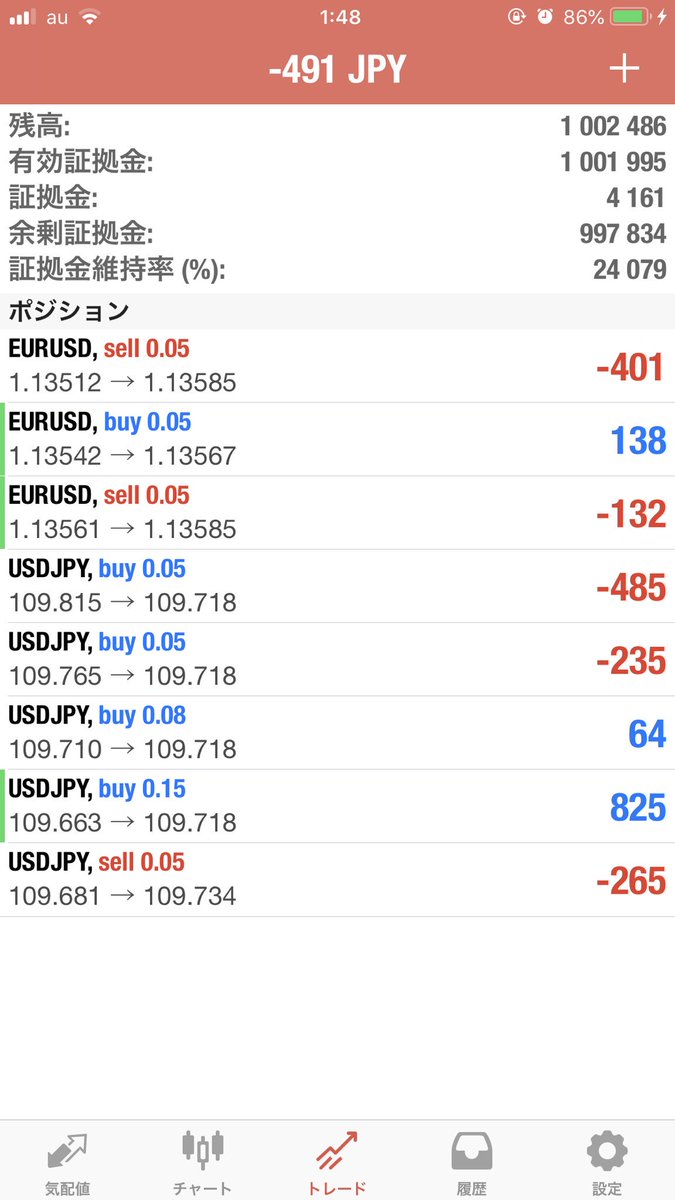Add a new order with the plus icon
675x1200 pixels.
point(624,69)
